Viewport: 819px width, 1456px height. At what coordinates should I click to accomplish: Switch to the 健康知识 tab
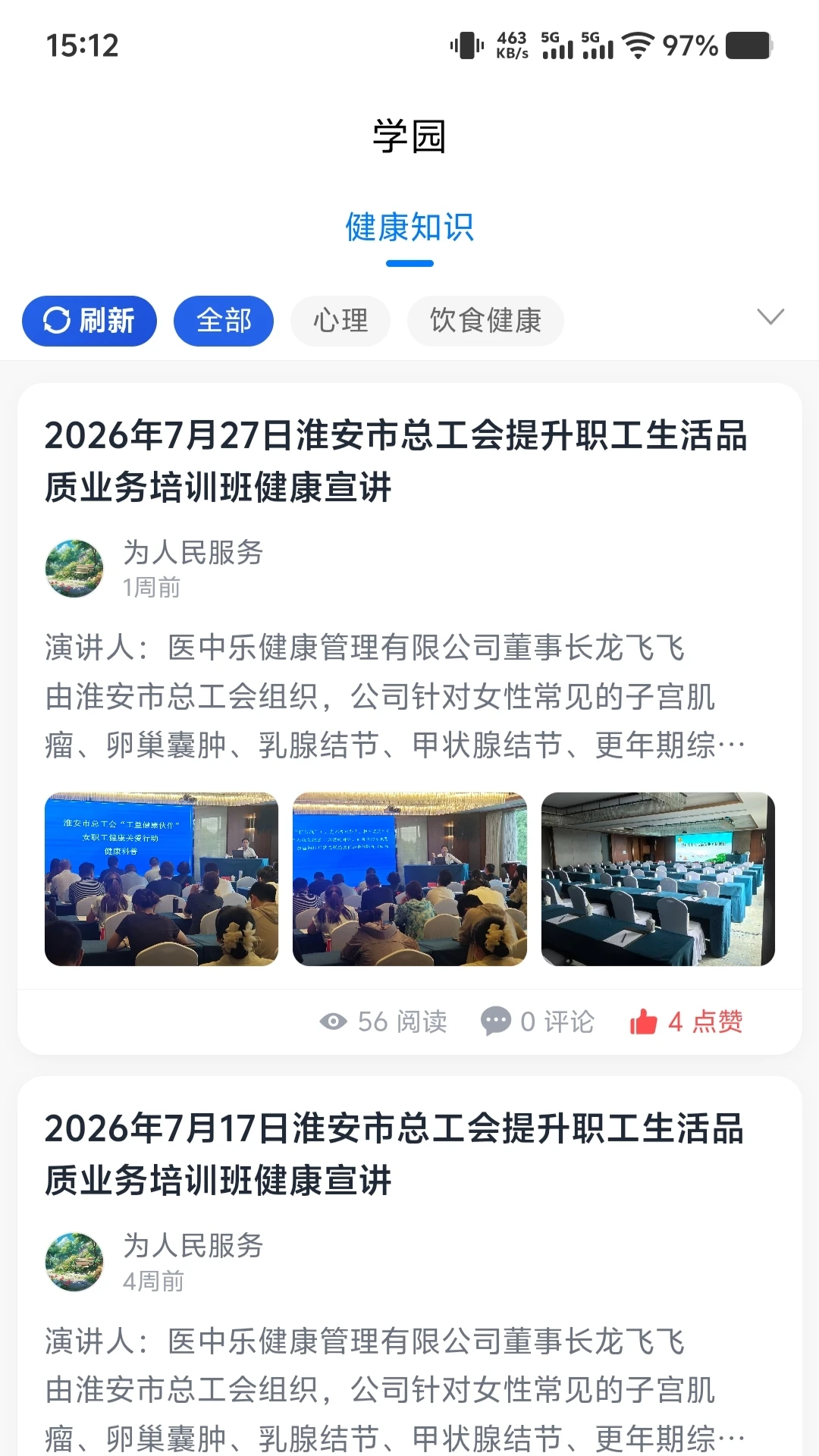(x=409, y=227)
